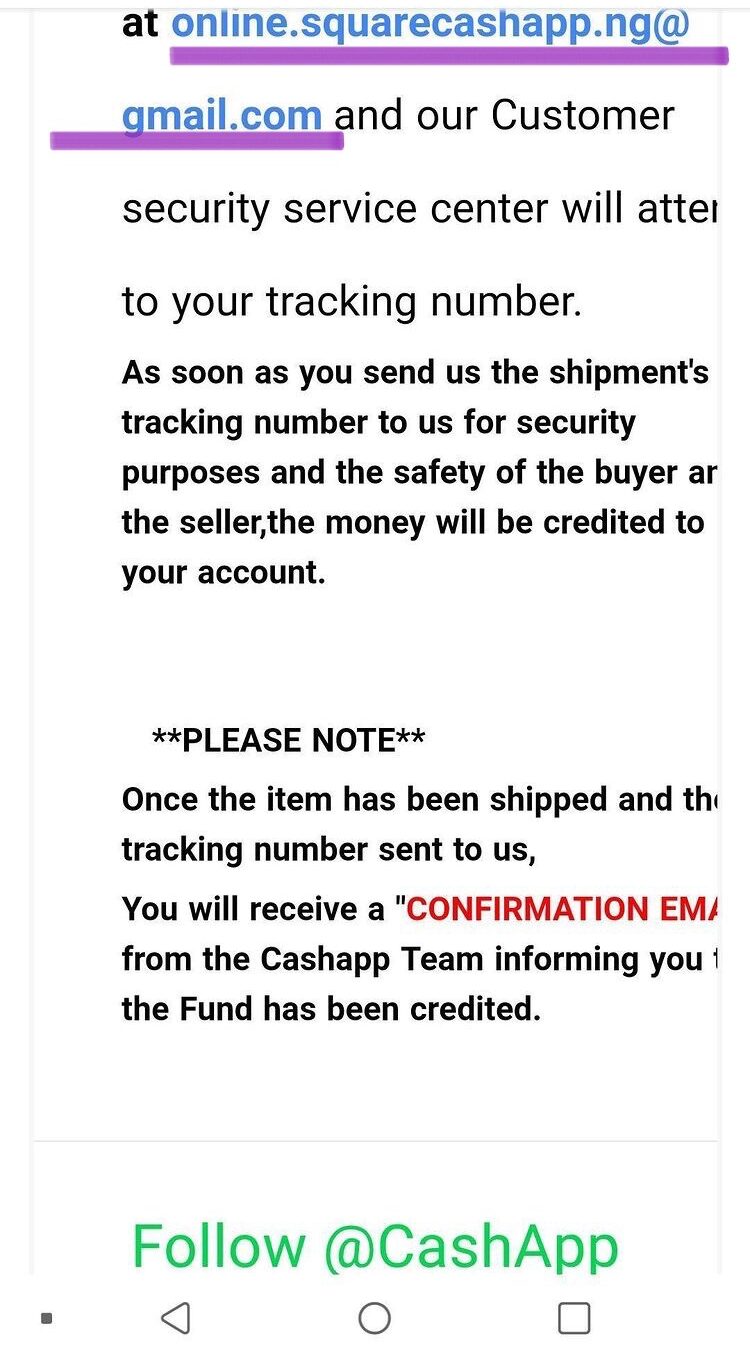This screenshot has height=1361, width=750.
Task: Return to the home screen
Action: [375, 1318]
